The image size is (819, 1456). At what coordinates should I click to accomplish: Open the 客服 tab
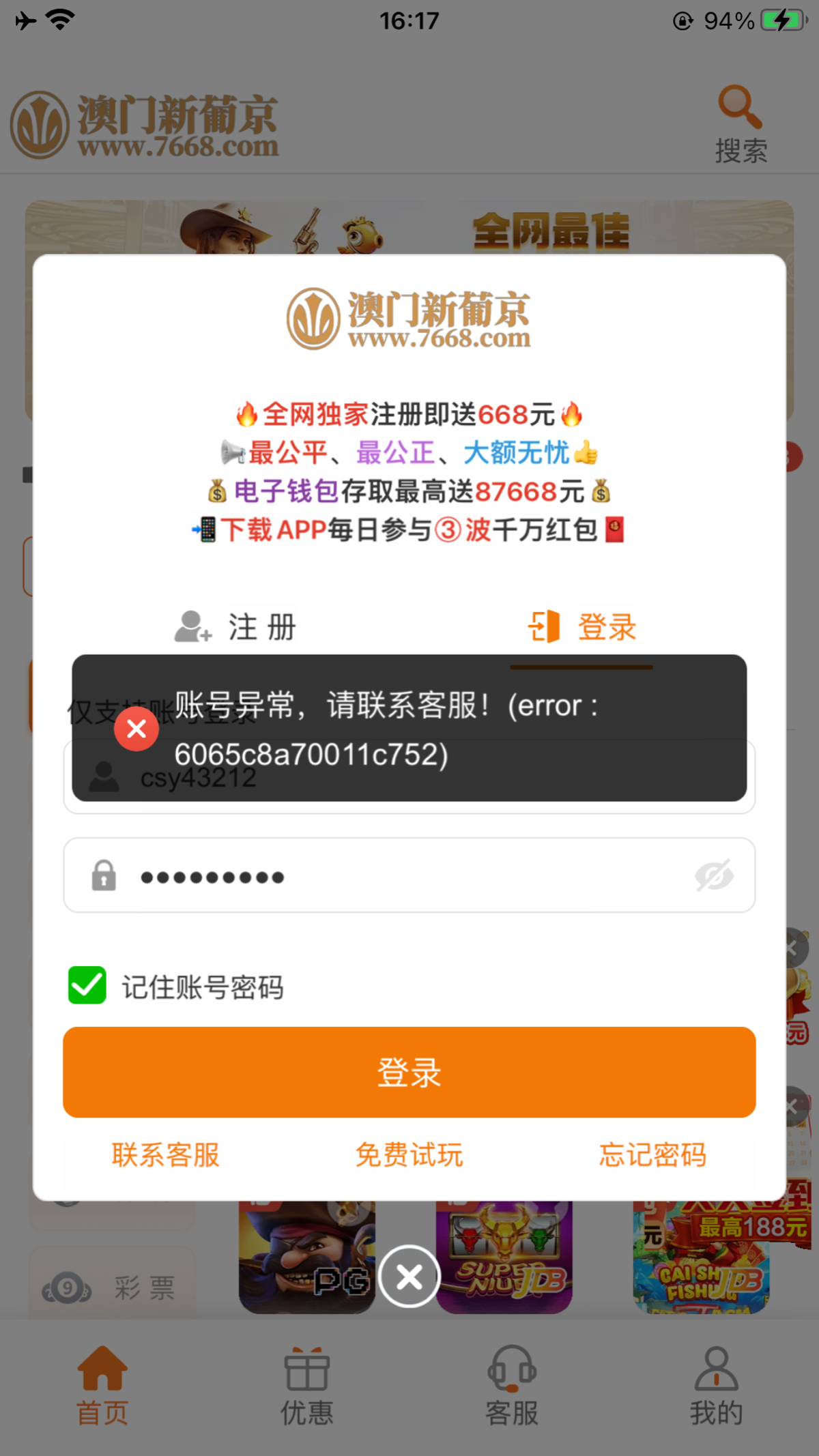[512, 1386]
